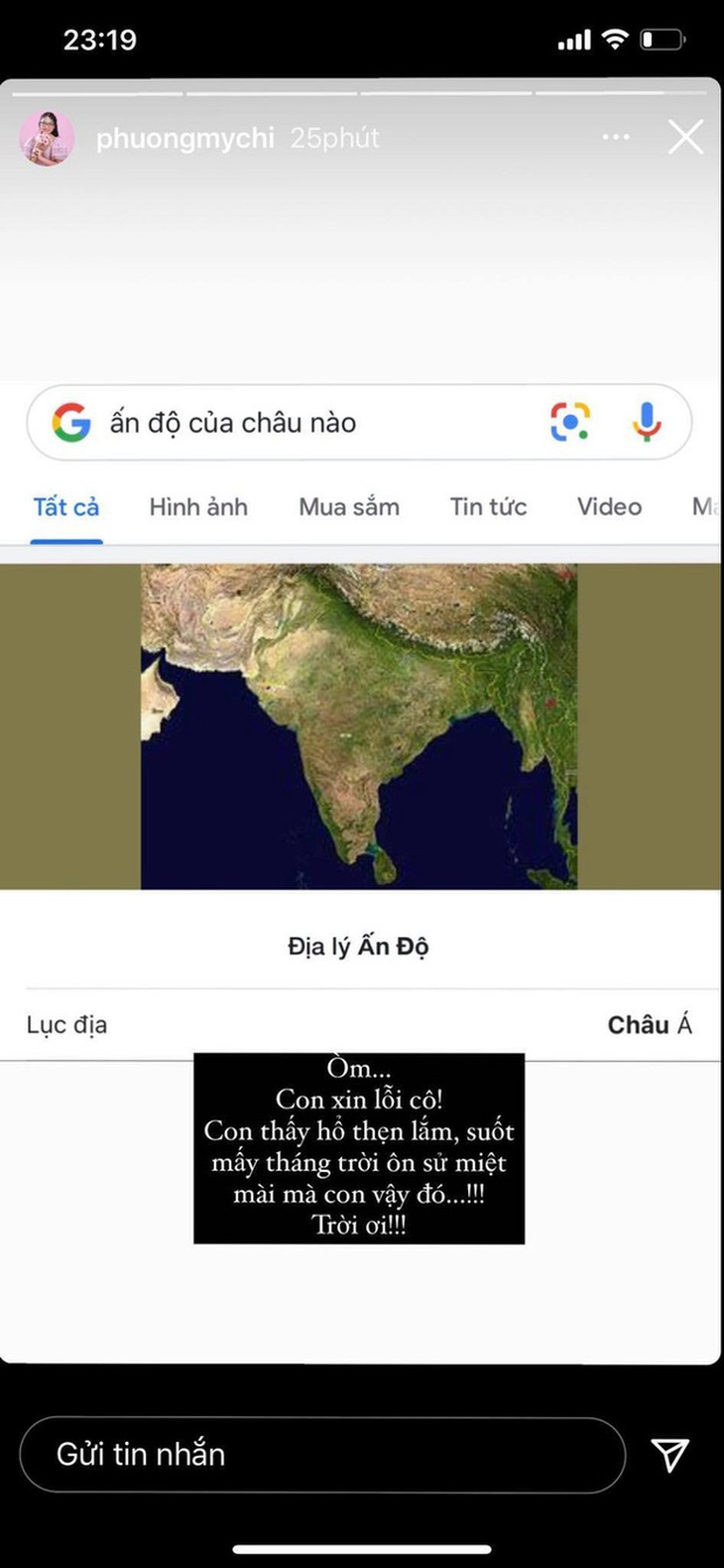Close the story viewer

685,137
